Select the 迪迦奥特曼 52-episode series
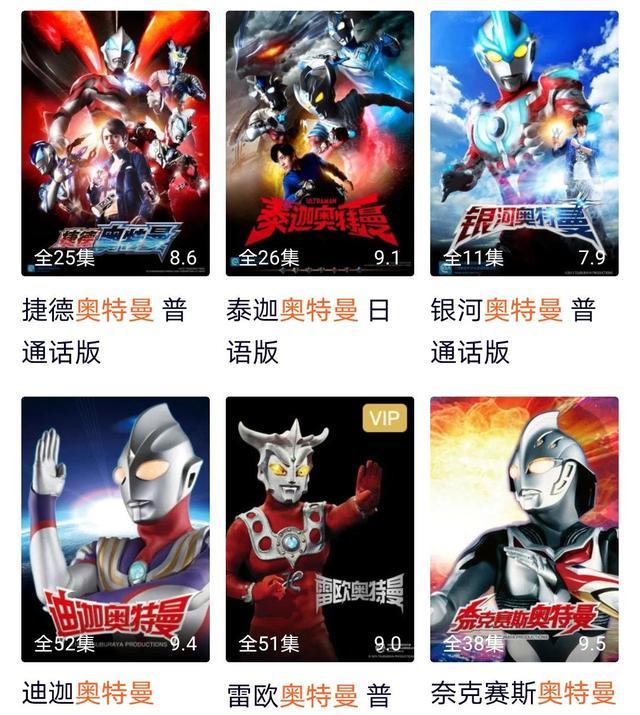This screenshot has width=640, height=715. pyautogui.click(x=115, y=529)
